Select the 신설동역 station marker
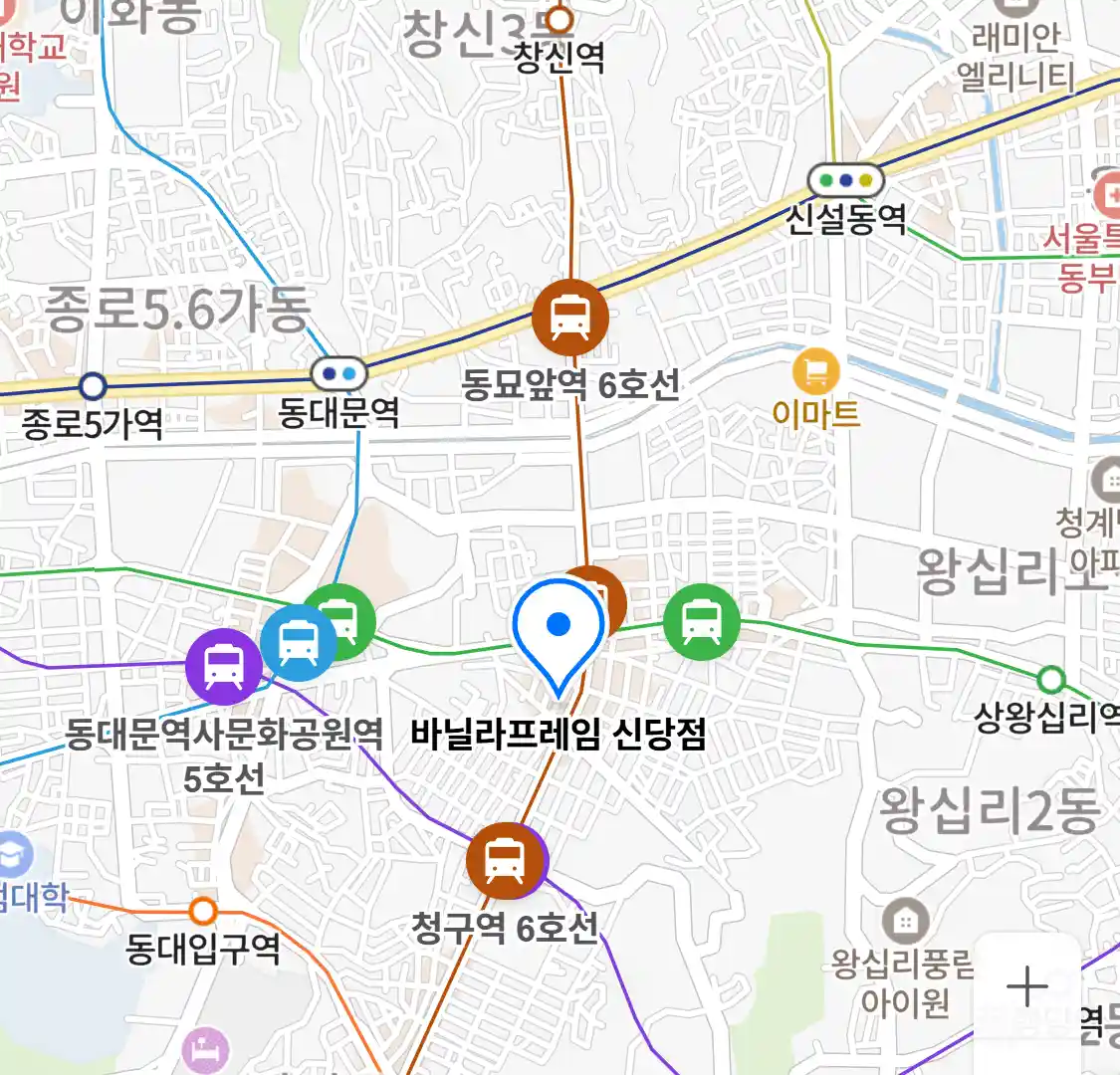Screen dimensions: 1120x1075 point(846,181)
